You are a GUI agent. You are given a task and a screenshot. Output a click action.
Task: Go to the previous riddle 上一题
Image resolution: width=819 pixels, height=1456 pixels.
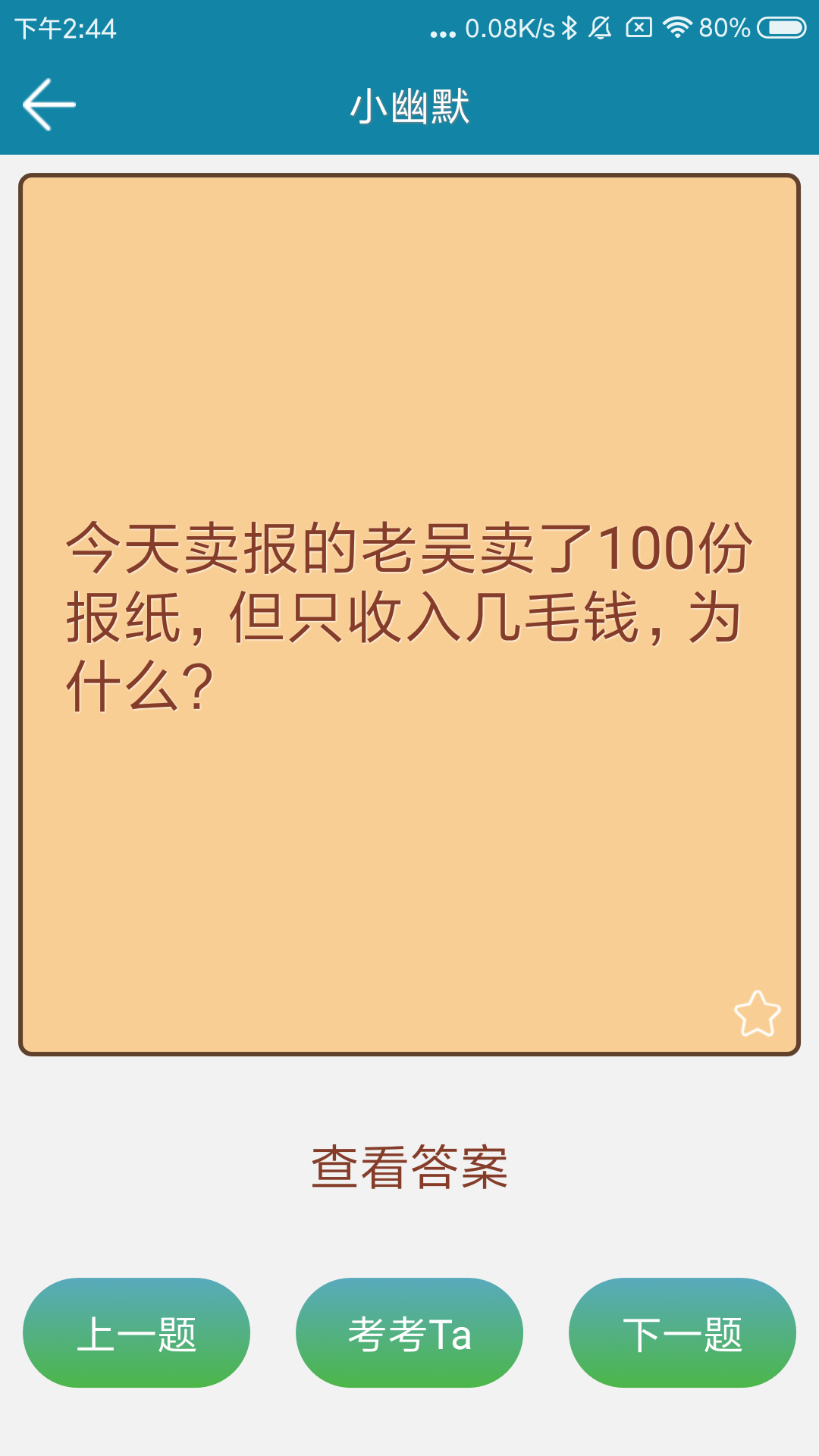tap(136, 1333)
